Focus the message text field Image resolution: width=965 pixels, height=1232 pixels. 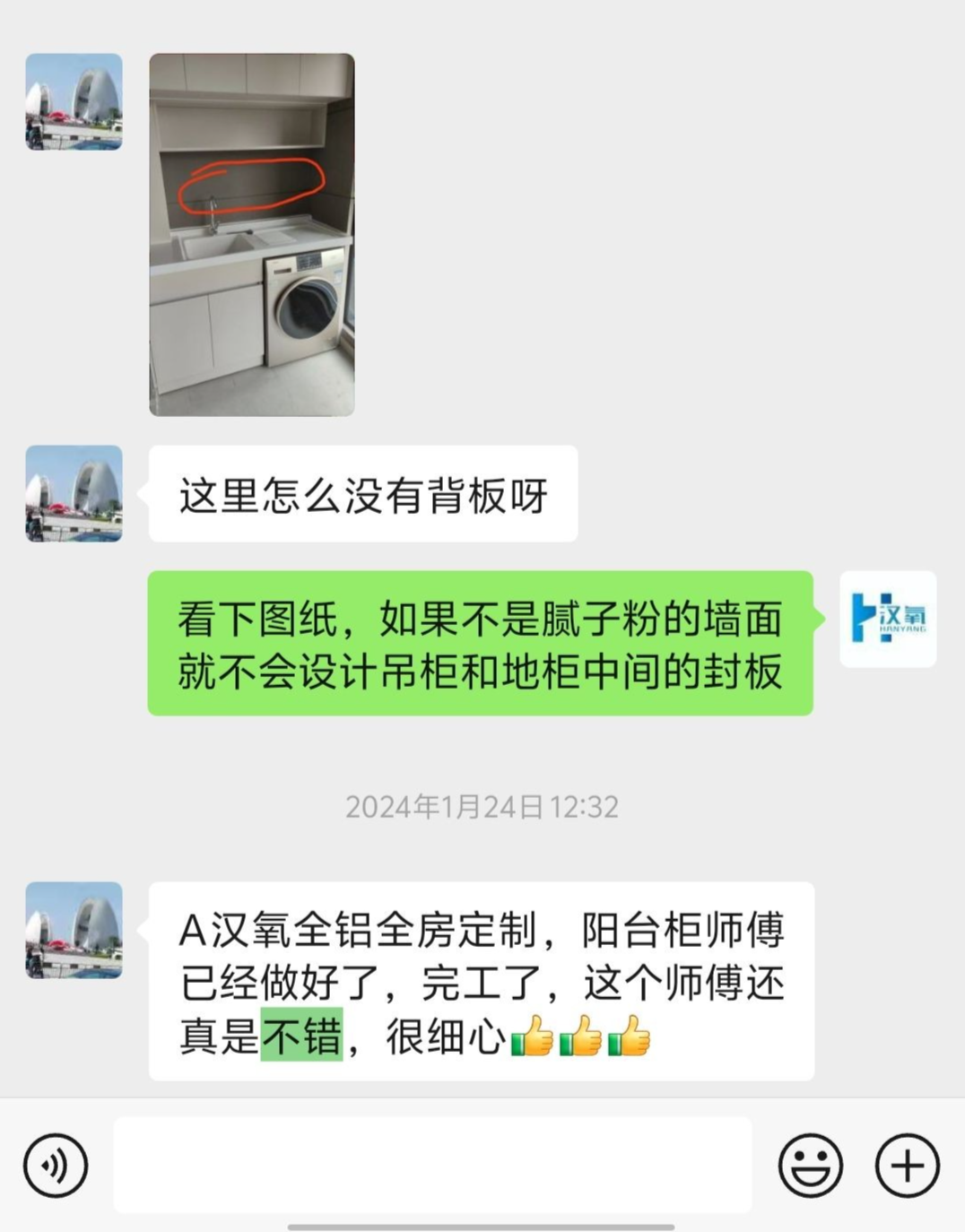tap(432, 1165)
